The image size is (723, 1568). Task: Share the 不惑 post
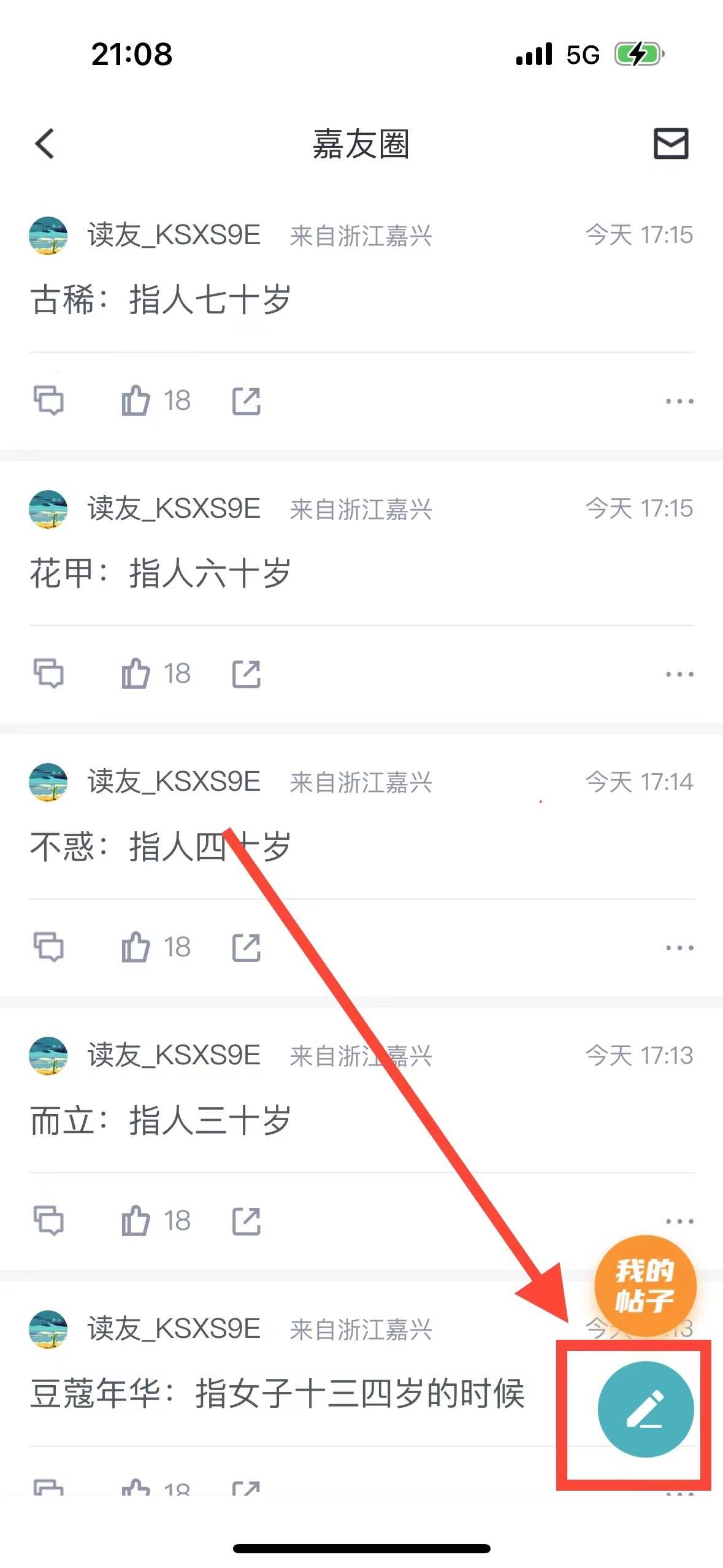(247, 948)
